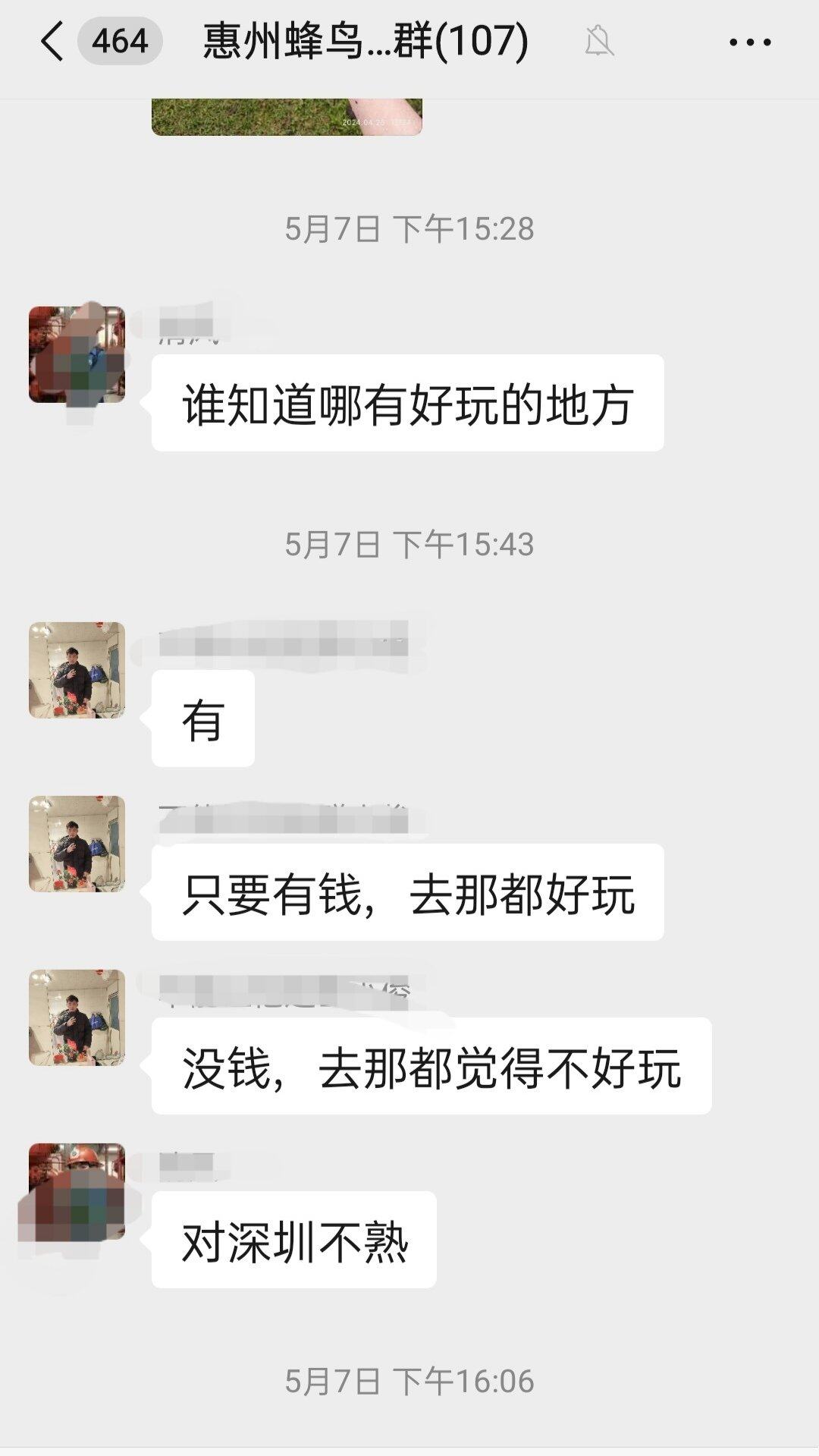
Task: Open the partially visible grass photo message
Action: pos(287,117)
